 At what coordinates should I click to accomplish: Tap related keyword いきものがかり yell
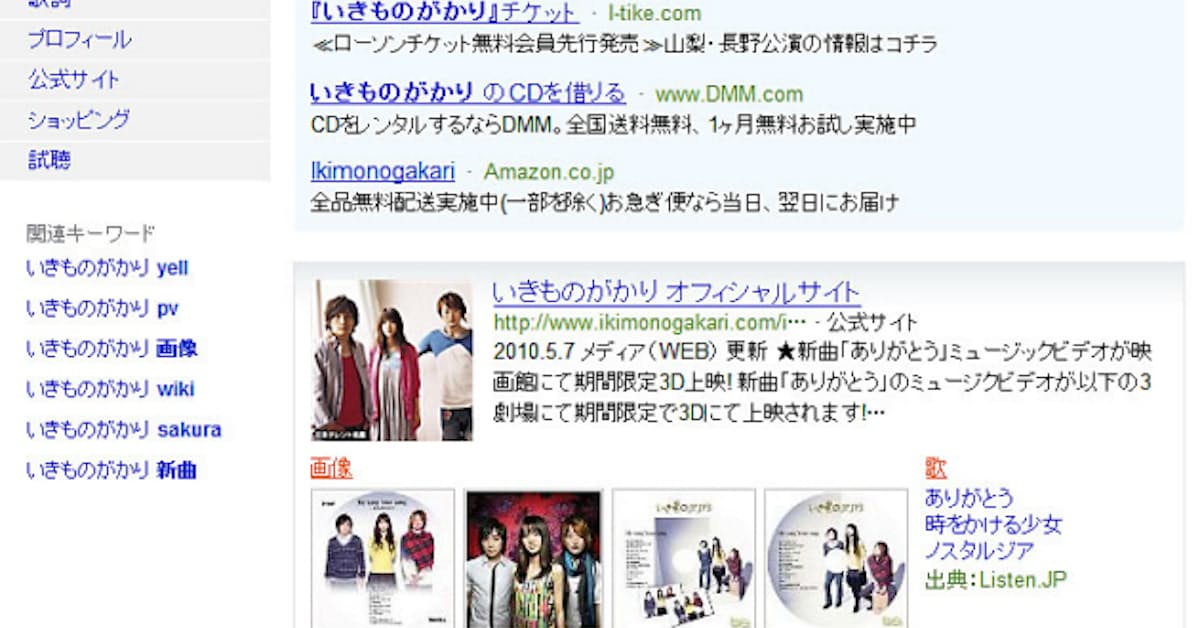tap(107, 268)
